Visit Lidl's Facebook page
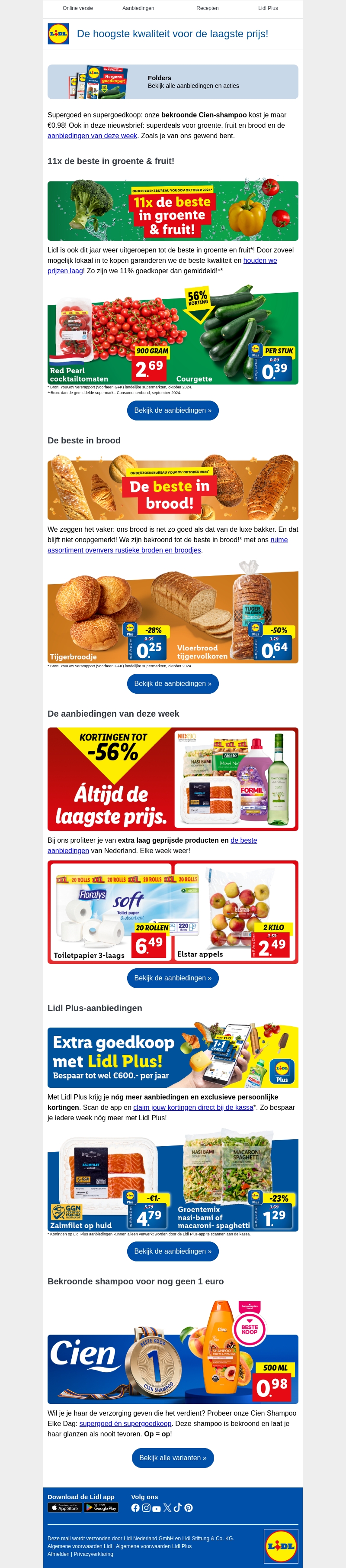 (x=136, y=1508)
